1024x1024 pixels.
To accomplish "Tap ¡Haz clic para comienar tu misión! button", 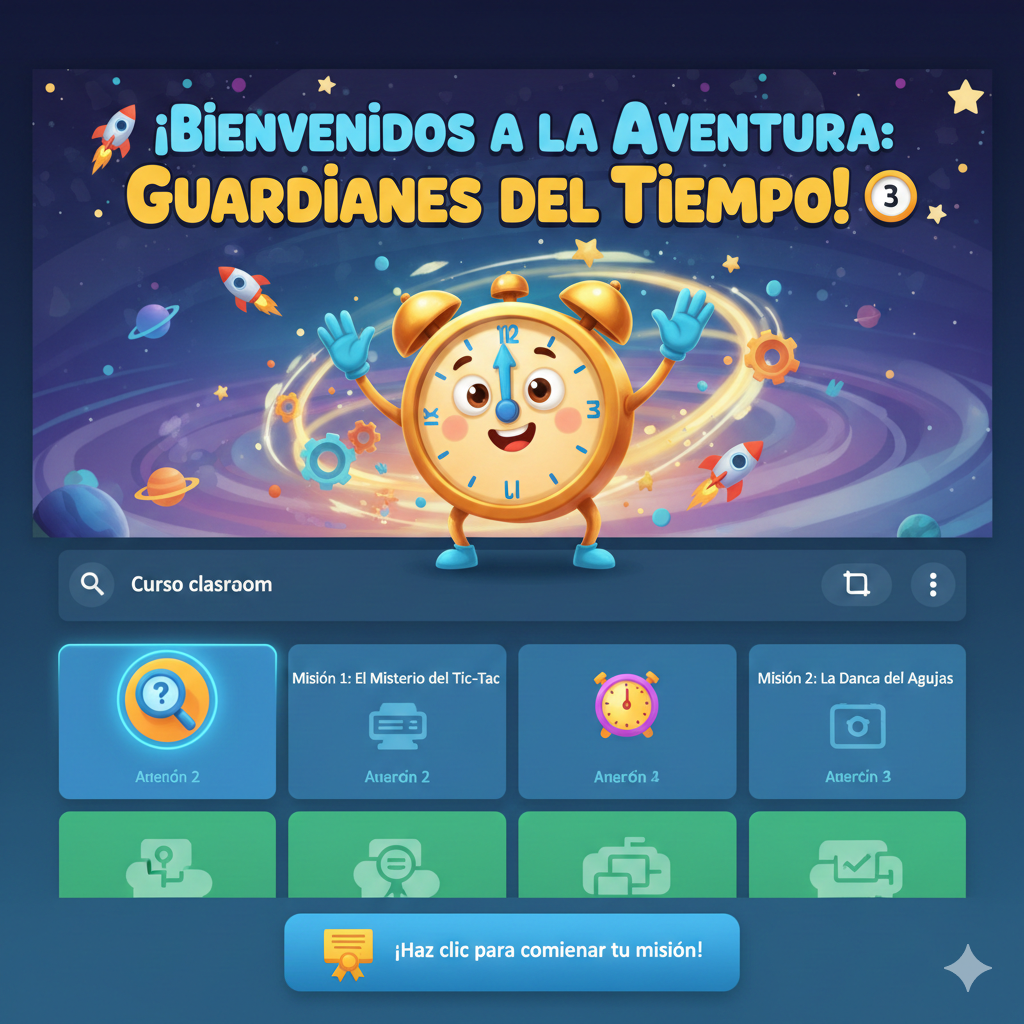I will (512, 951).
